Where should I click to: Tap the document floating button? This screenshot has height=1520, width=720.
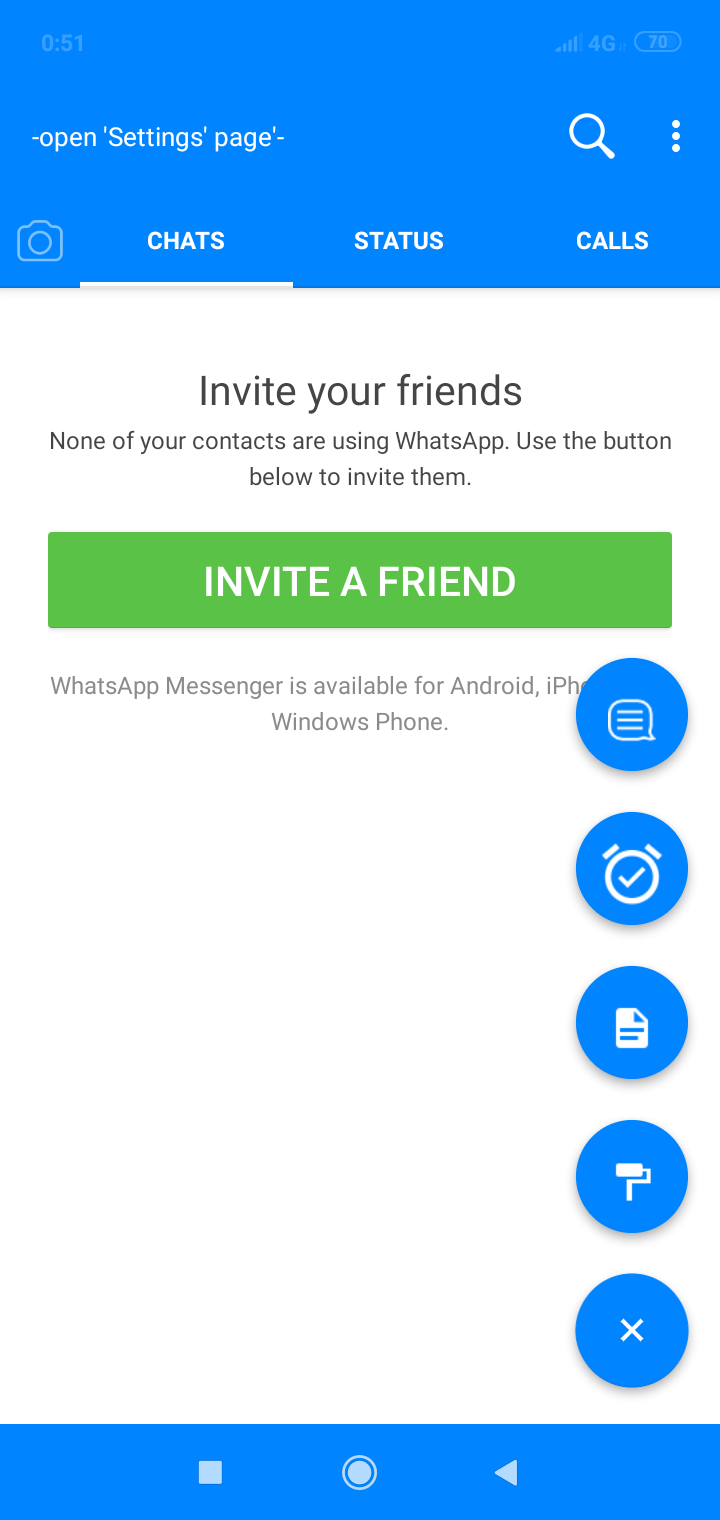point(632,1023)
